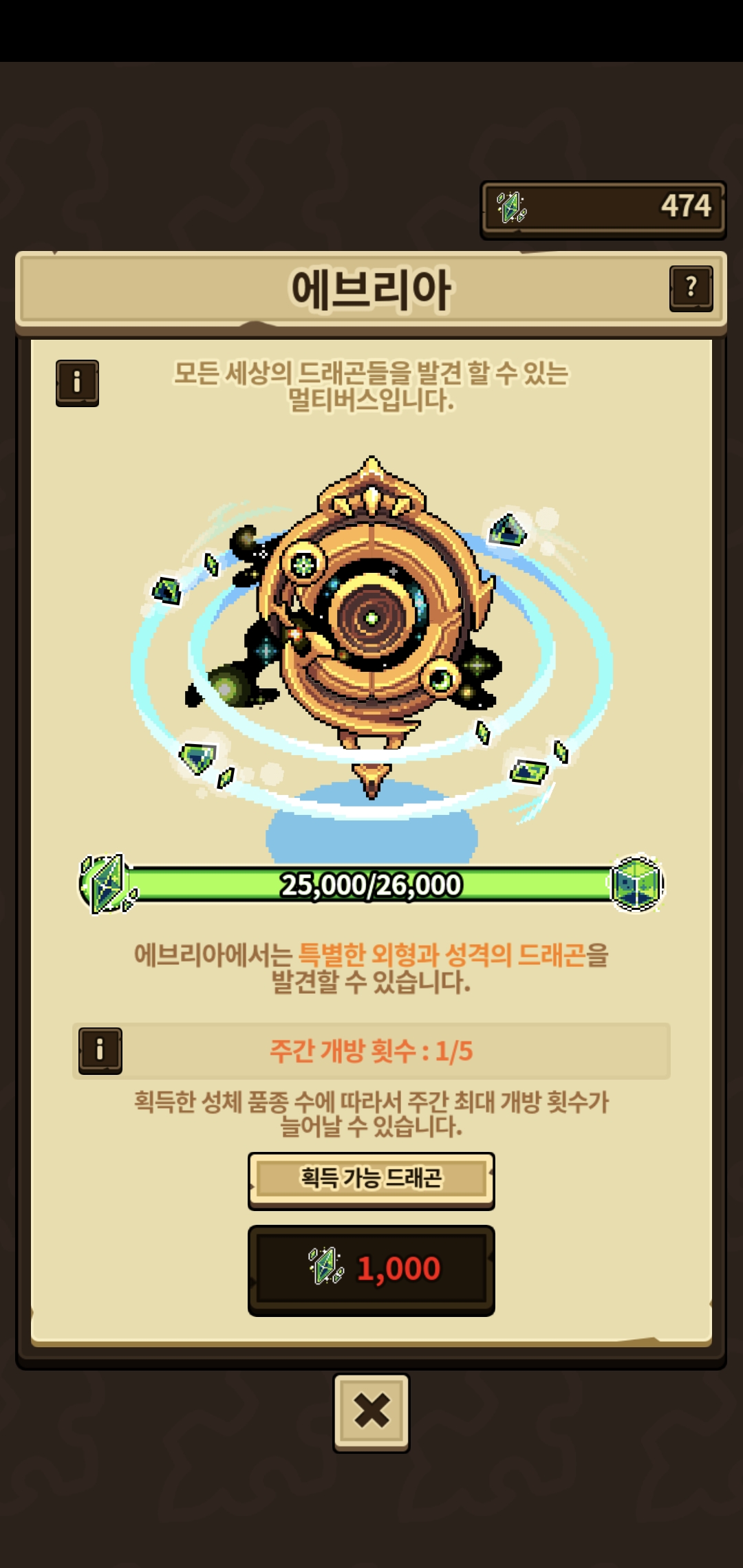
Task: Tap the info icon beside the multiverse description
Action: pyautogui.click(x=77, y=383)
